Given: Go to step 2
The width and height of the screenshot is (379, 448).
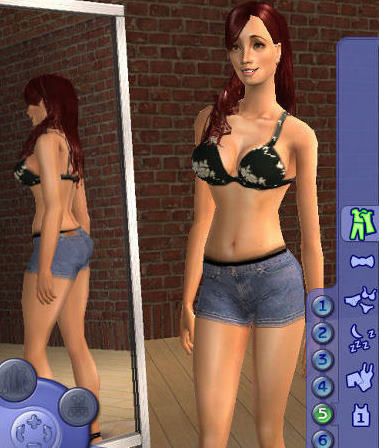Looking at the screenshot, I should click(x=322, y=333).
